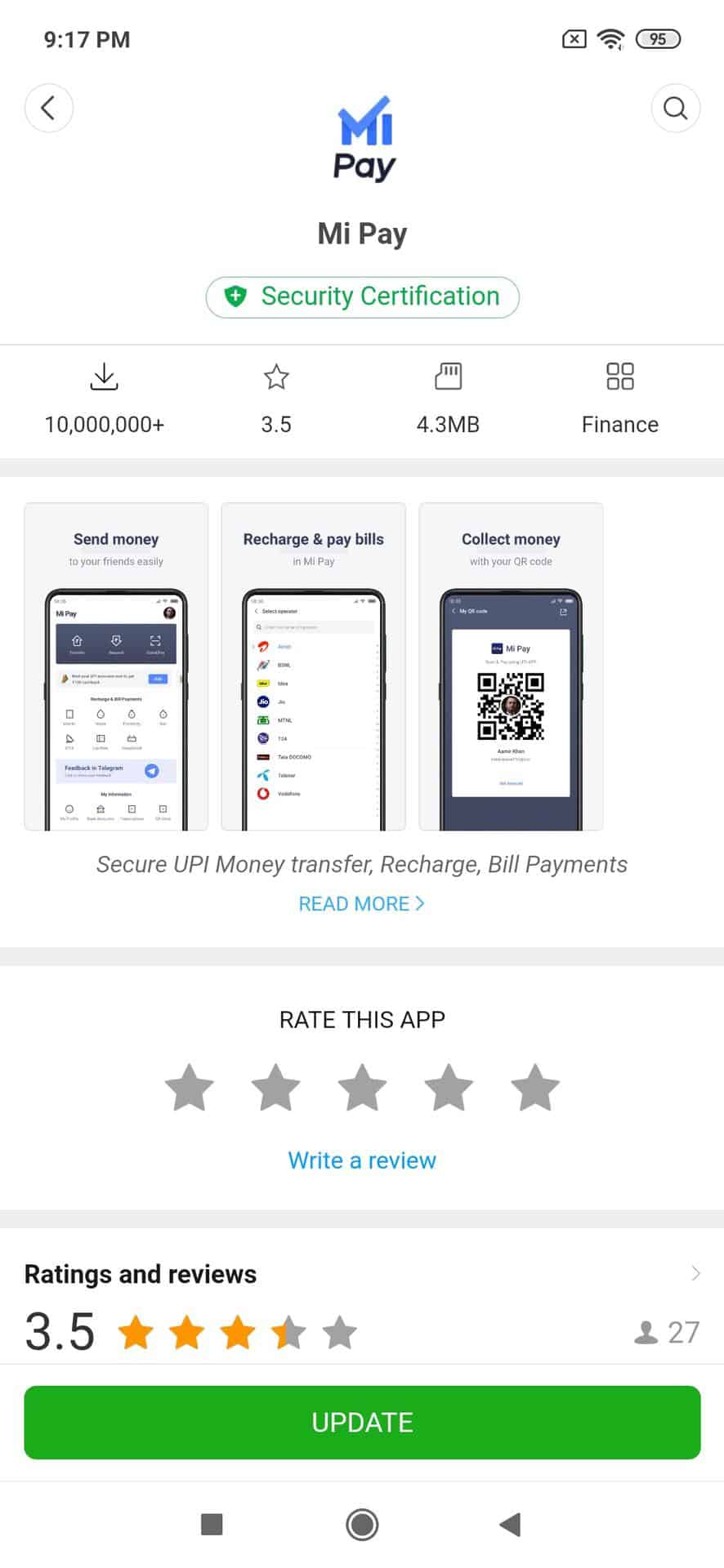Write a review for Mi Pay
This screenshot has height=1568, width=724.
point(362,1160)
